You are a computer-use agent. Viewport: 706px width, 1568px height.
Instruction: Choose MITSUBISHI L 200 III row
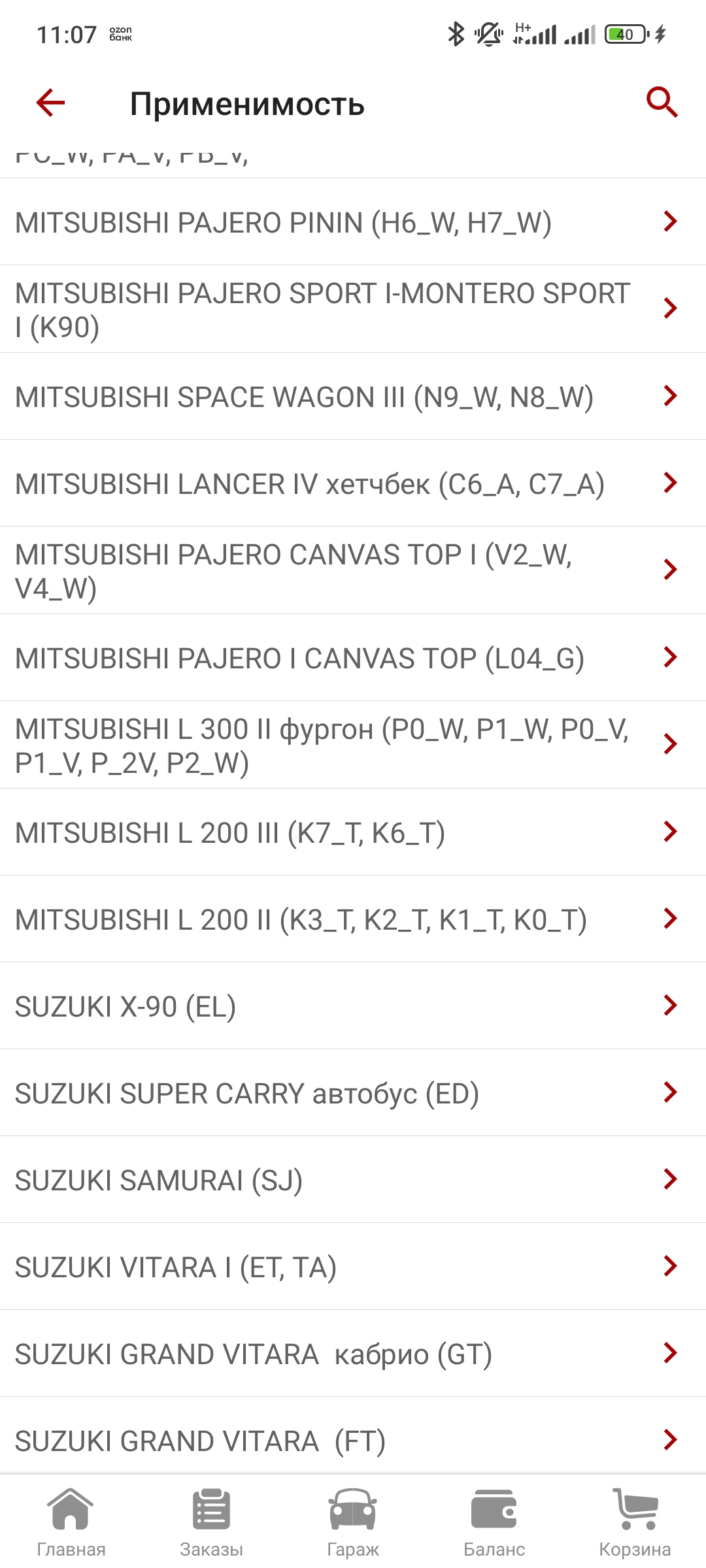coord(353,832)
